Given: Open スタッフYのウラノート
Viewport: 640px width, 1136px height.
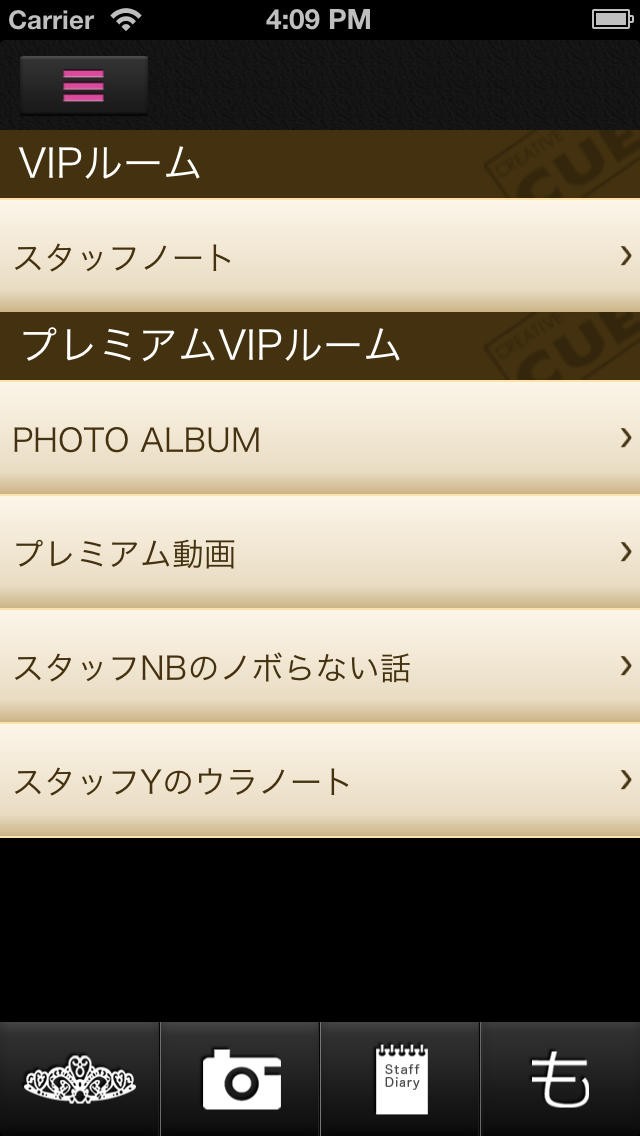Looking at the screenshot, I should click(320, 780).
